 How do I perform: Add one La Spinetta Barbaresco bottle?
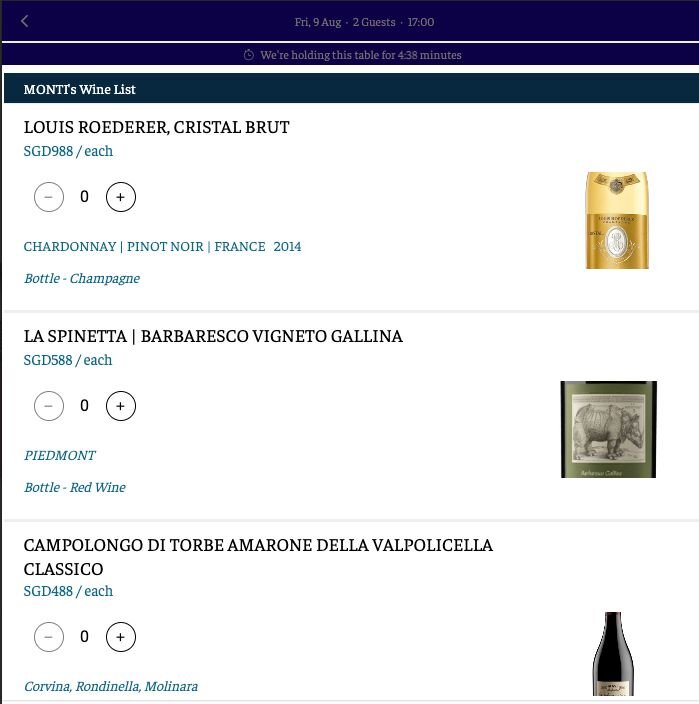(x=120, y=406)
